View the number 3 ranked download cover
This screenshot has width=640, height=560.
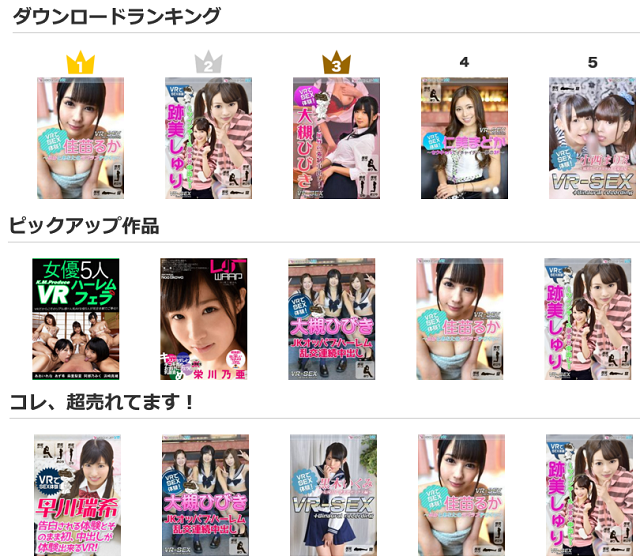coord(336,138)
